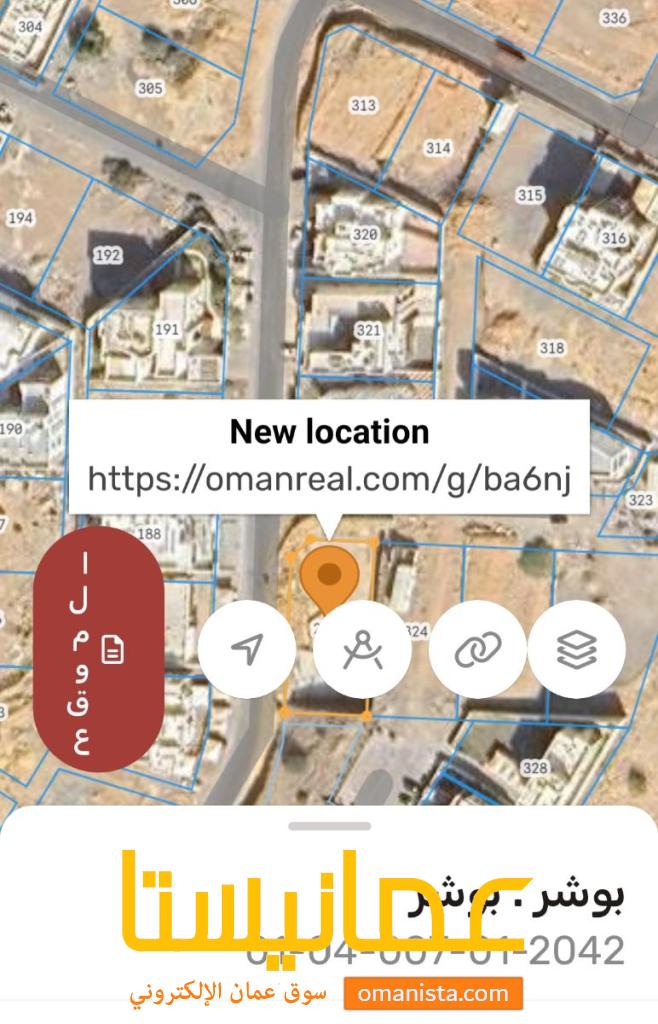Copy the location link via the chain icon
The image size is (658, 1024).
pos(477,649)
